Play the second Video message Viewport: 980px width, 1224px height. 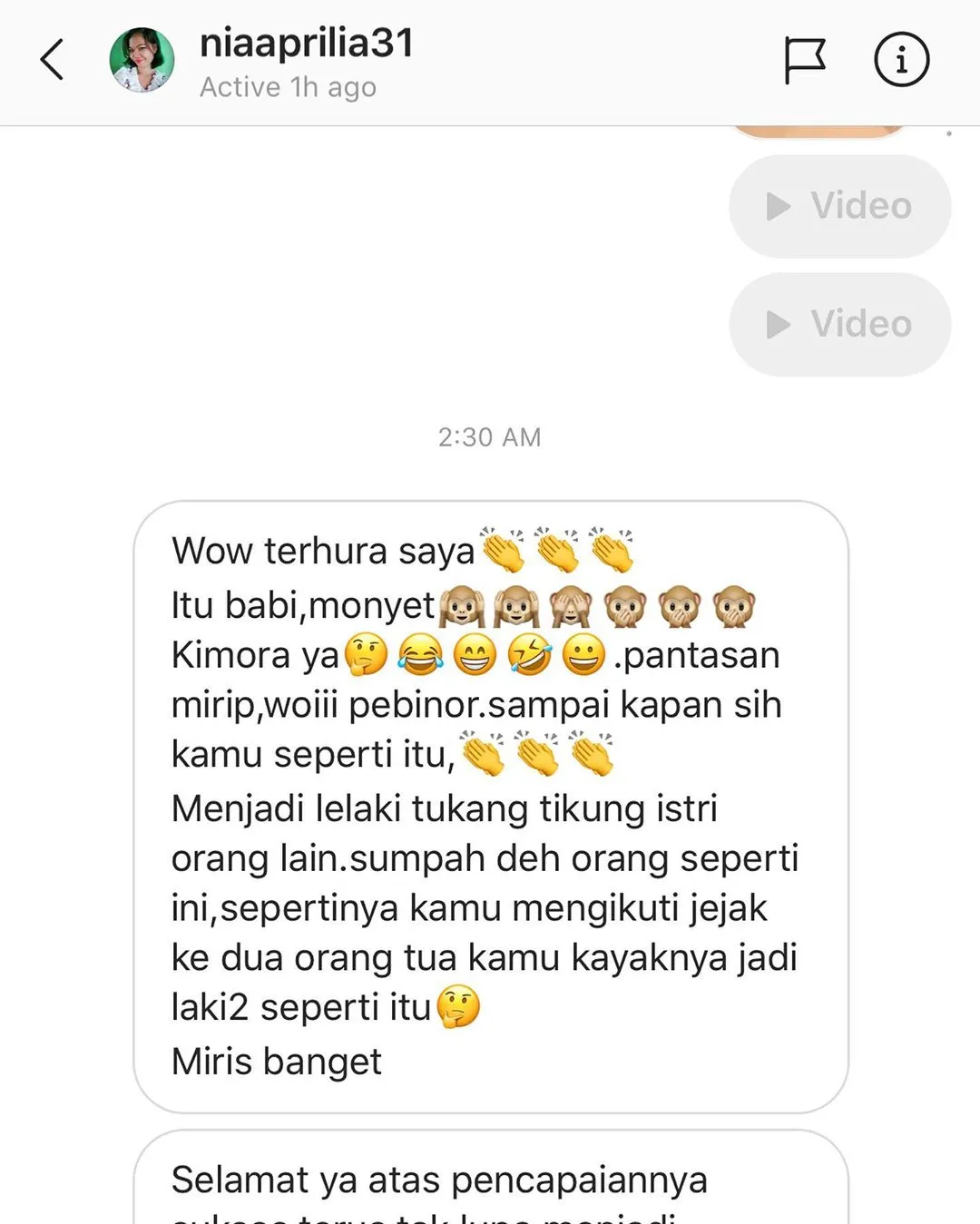coord(839,324)
